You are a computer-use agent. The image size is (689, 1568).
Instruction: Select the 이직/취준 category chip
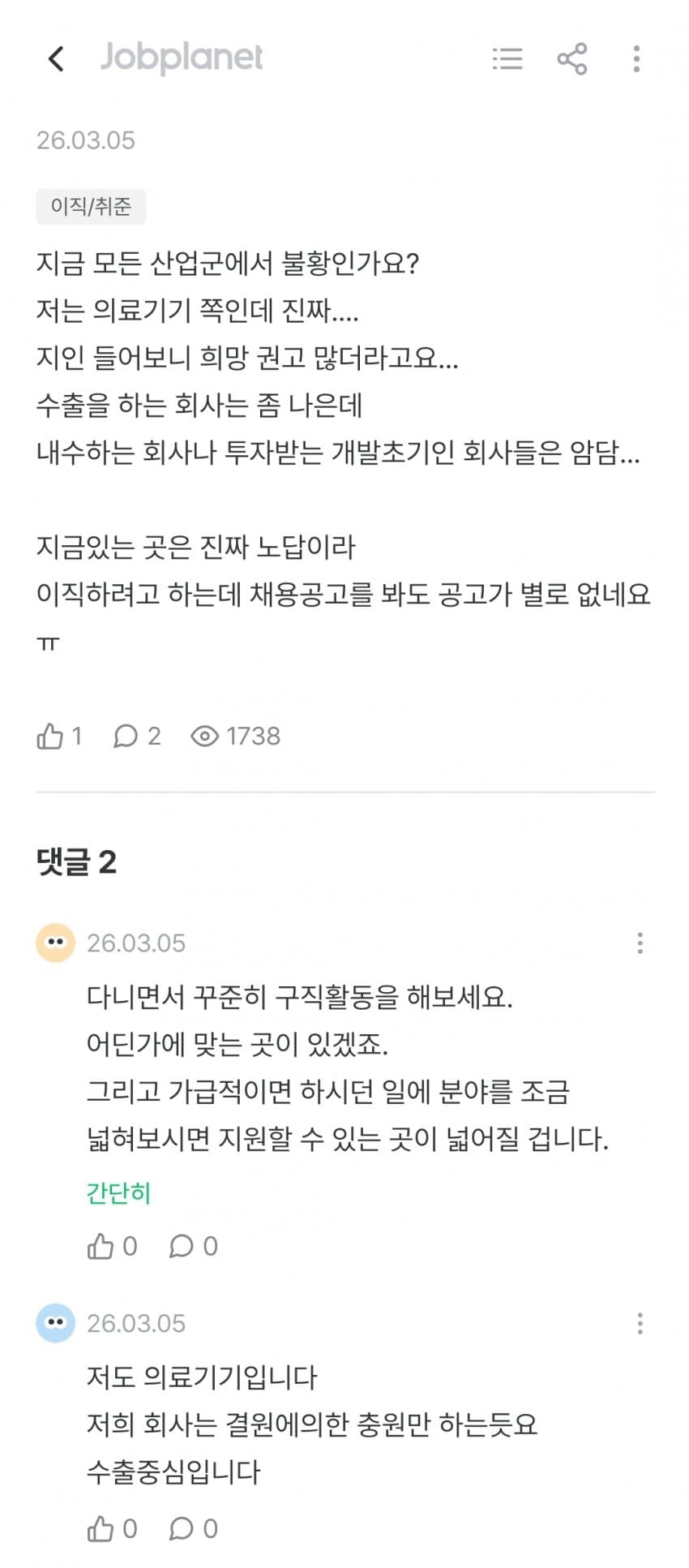tap(91, 206)
